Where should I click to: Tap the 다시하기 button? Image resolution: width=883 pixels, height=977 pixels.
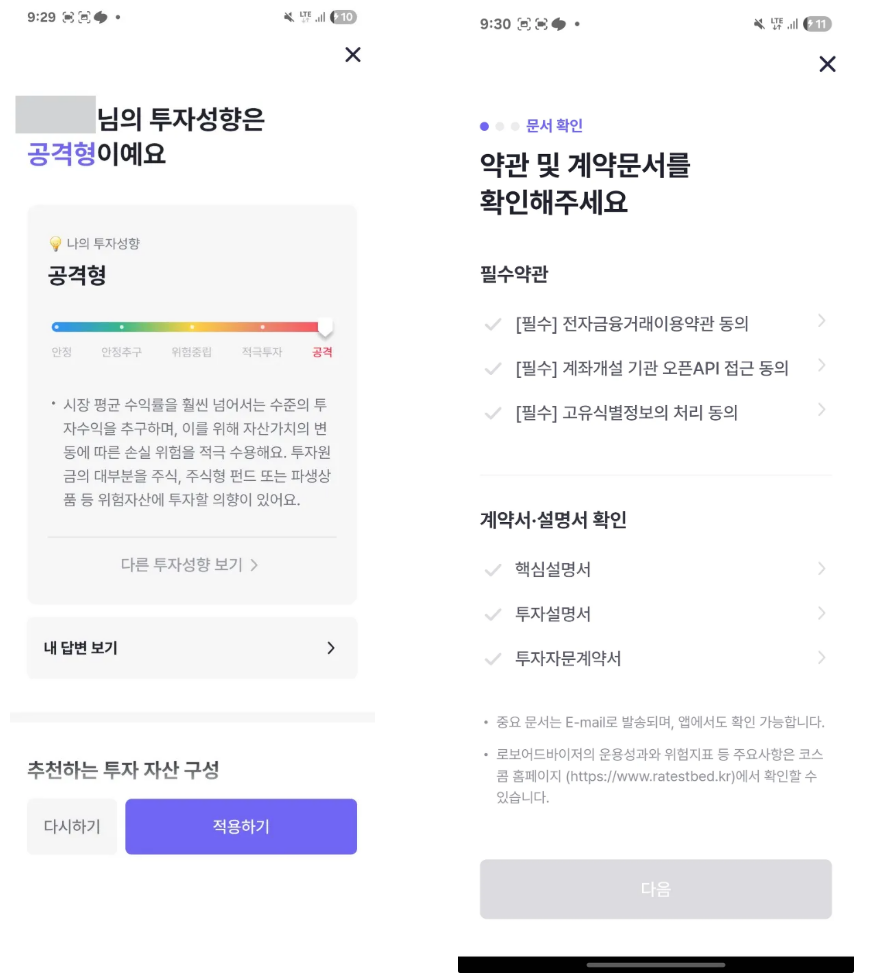[72, 826]
